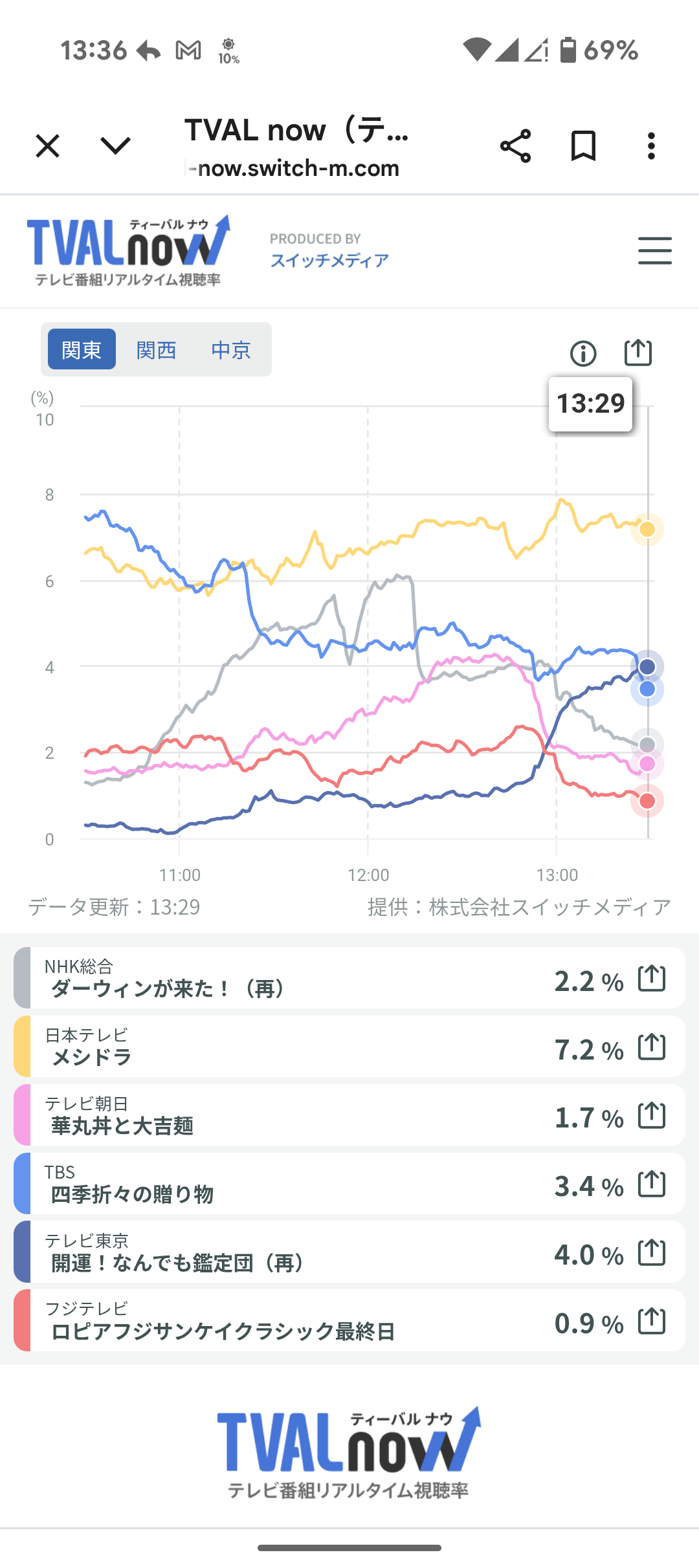Screen dimensions: 699x1568
Task: Share the NHK総合 ダーウィンが来た！ rating
Action: click(x=652, y=977)
